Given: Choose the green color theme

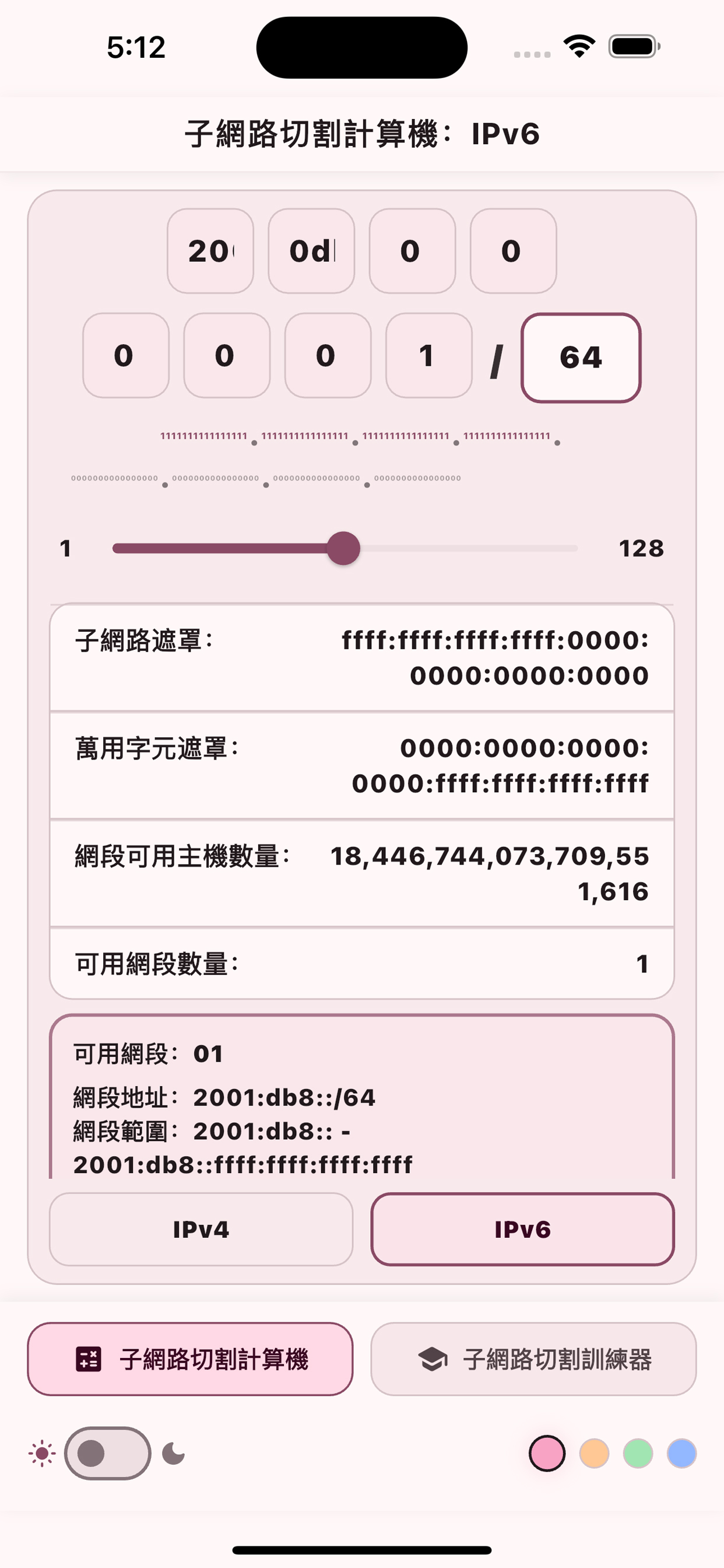Looking at the screenshot, I should tap(638, 1454).
